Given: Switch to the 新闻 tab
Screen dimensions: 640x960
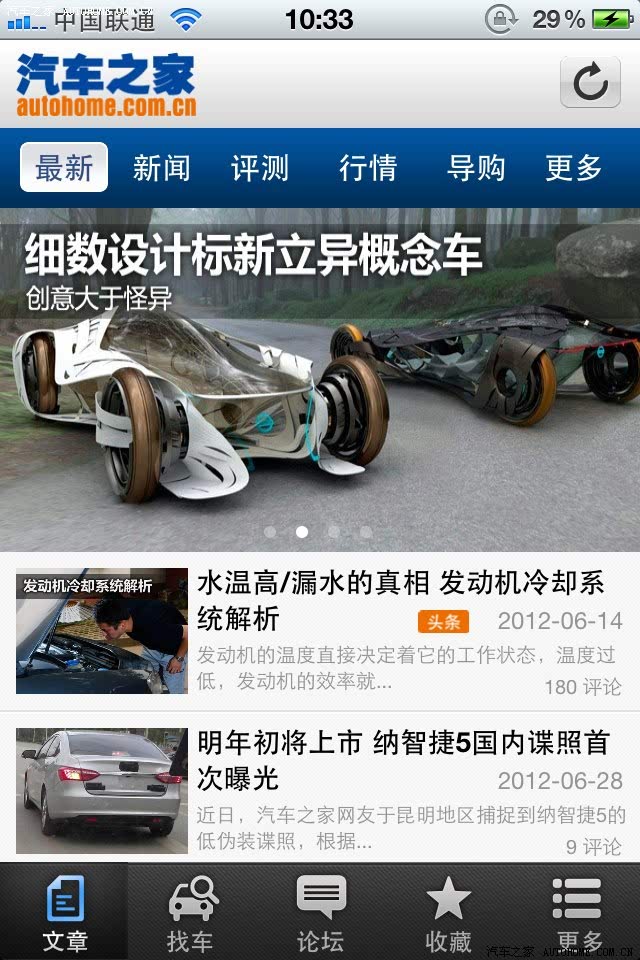Looking at the screenshot, I should (x=161, y=168).
